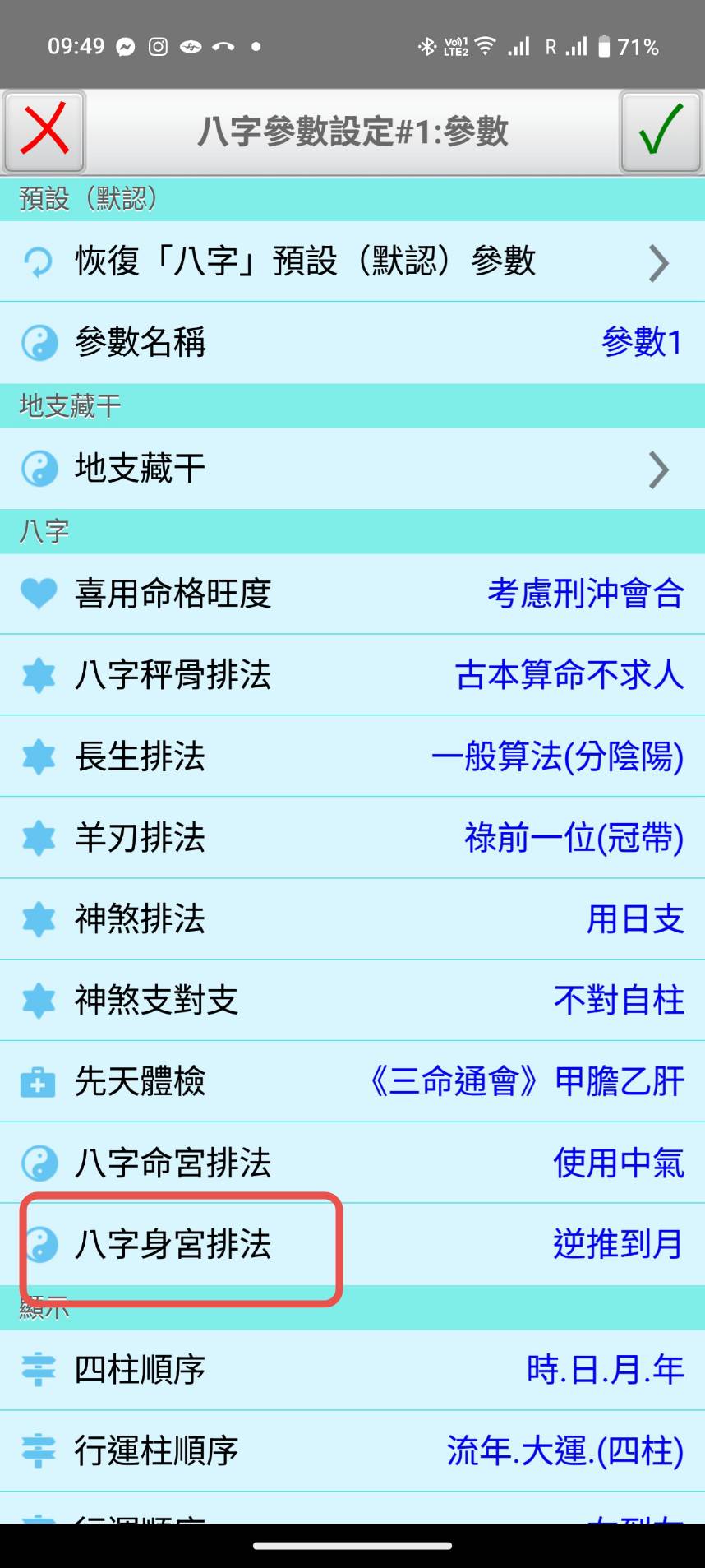Screen dimensions: 705x1568
Task: Change the 神煞排法 setting
Action: tap(352, 919)
